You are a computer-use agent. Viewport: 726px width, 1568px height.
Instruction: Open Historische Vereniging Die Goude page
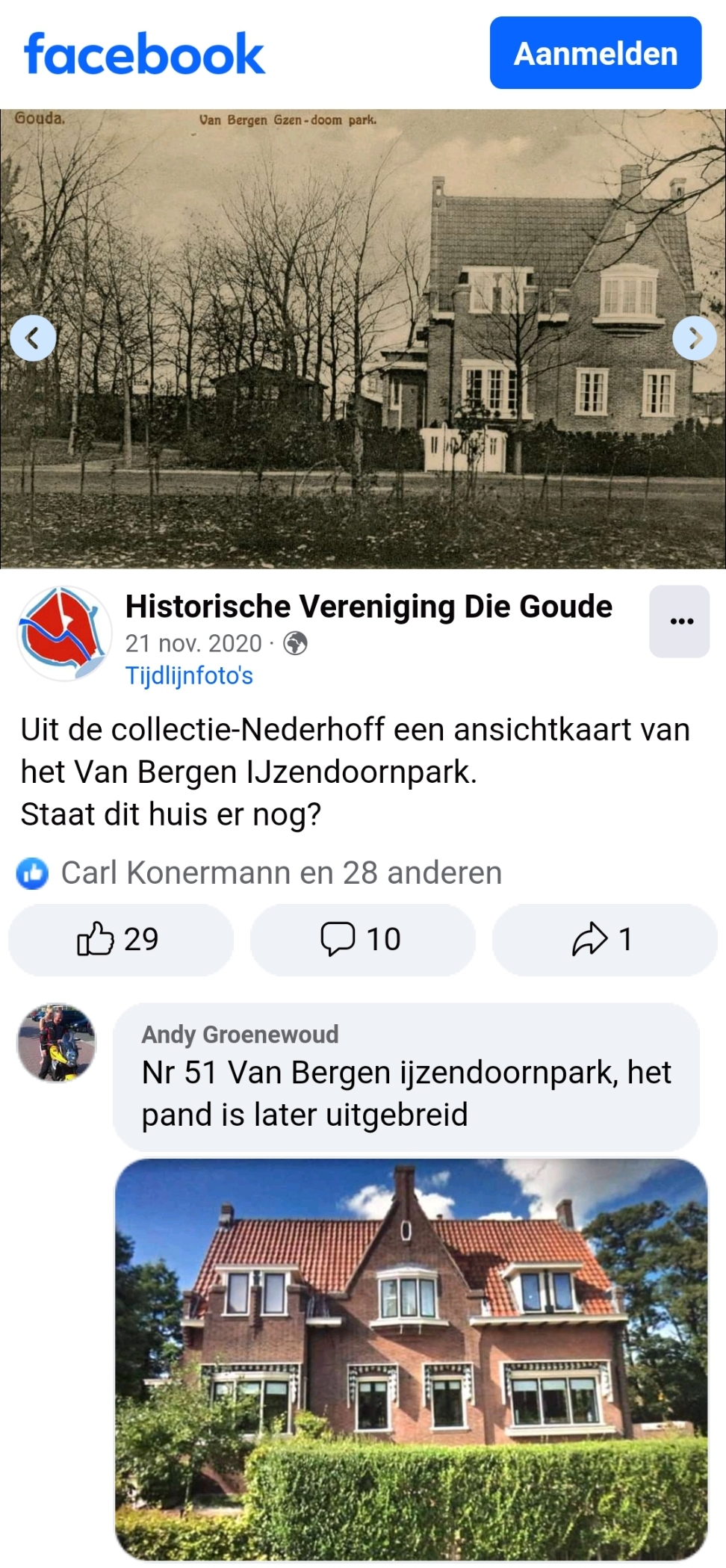pyautogui.click(x=368, y=607)
